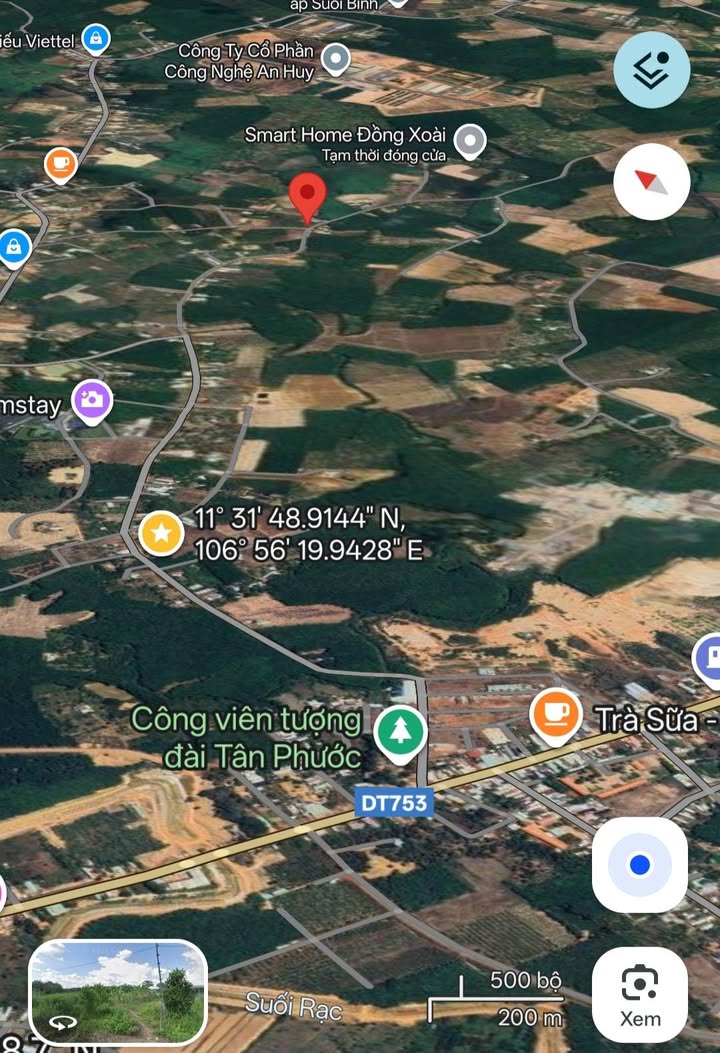The height and width of the screenshot is (1053, 720).
Task: Select the red dropped pin
Action: pyautogui.click(x=307, y=197)
